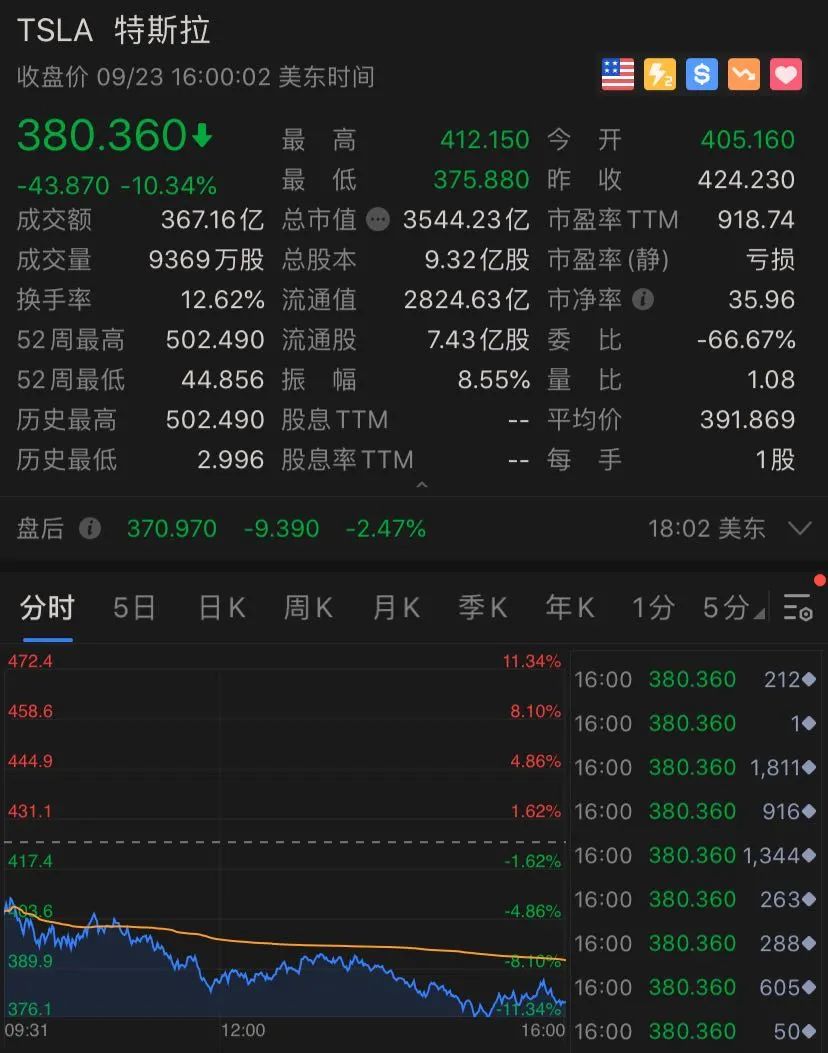This screenshot has width=828, height=1053.
Task: Show info about 盘后 trading
Action: (90, 528)
